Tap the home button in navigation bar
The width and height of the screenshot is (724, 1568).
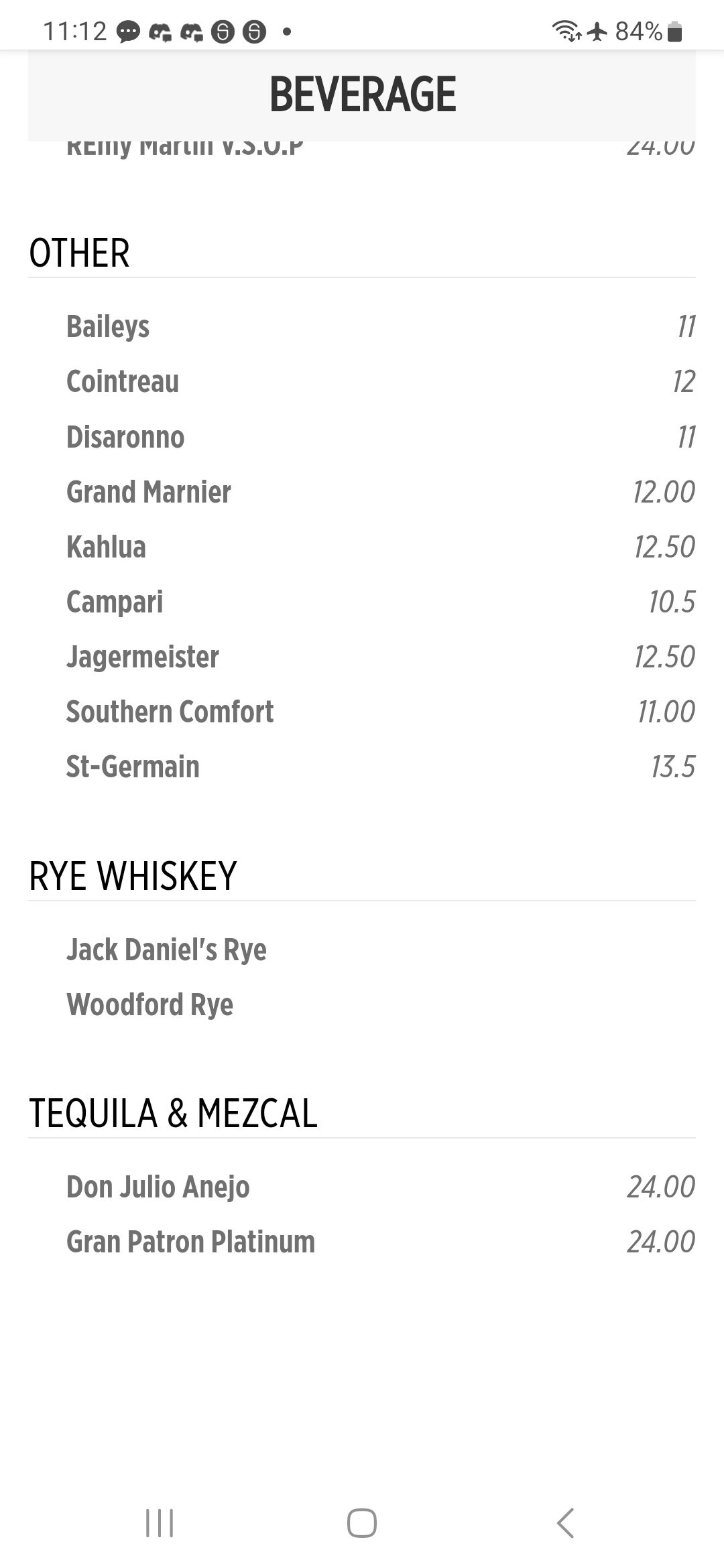pyautogui.click(x=362, y=1522)
